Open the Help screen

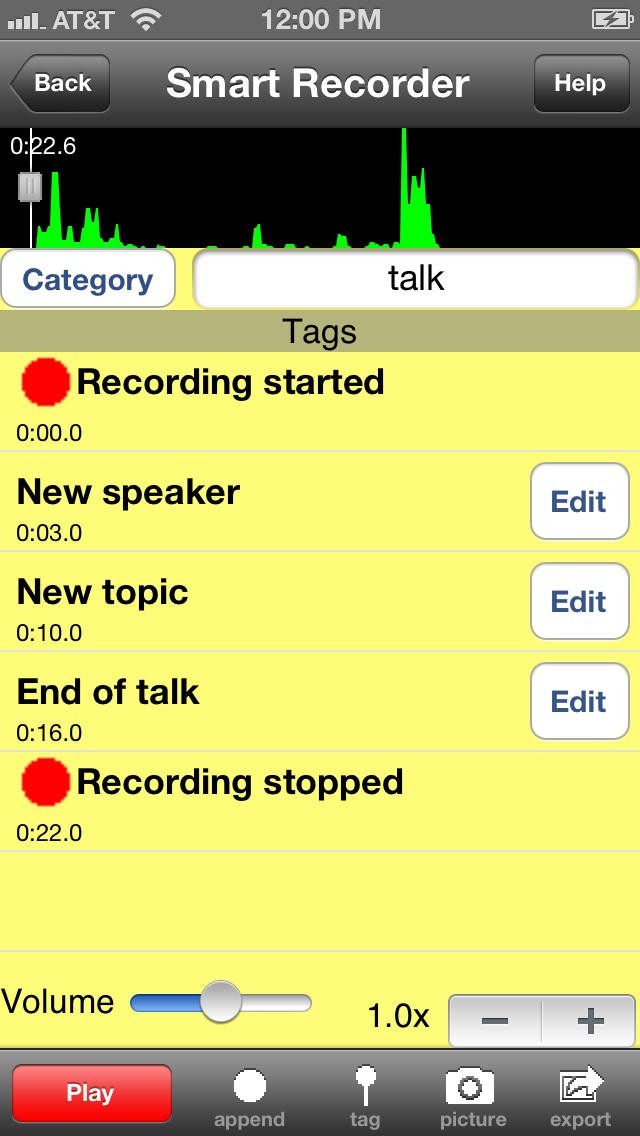(580, 84)
